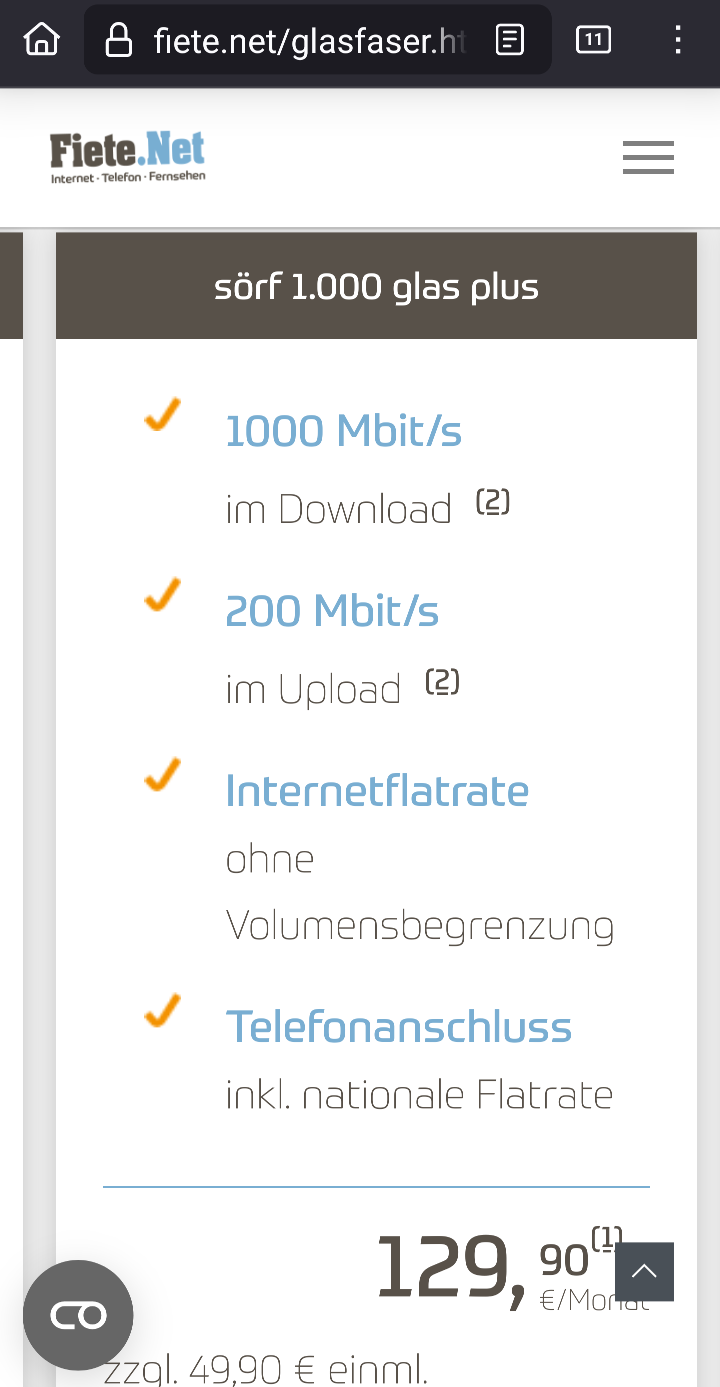Open the browser overflow menu
This screenshot has height=1387, width=720.
tap(678, 40)
